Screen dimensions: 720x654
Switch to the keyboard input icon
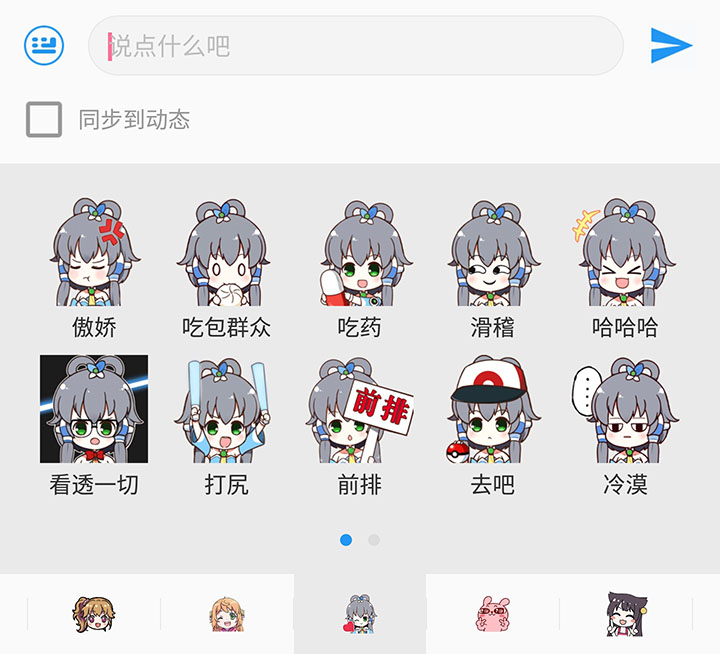(x=44, y=46)
